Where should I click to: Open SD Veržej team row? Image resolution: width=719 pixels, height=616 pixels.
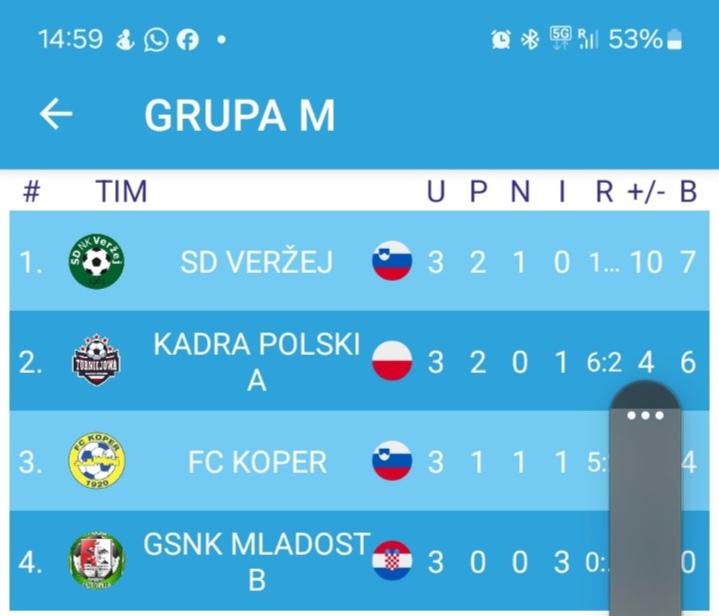pyautogui.click(x=256, y=262)
